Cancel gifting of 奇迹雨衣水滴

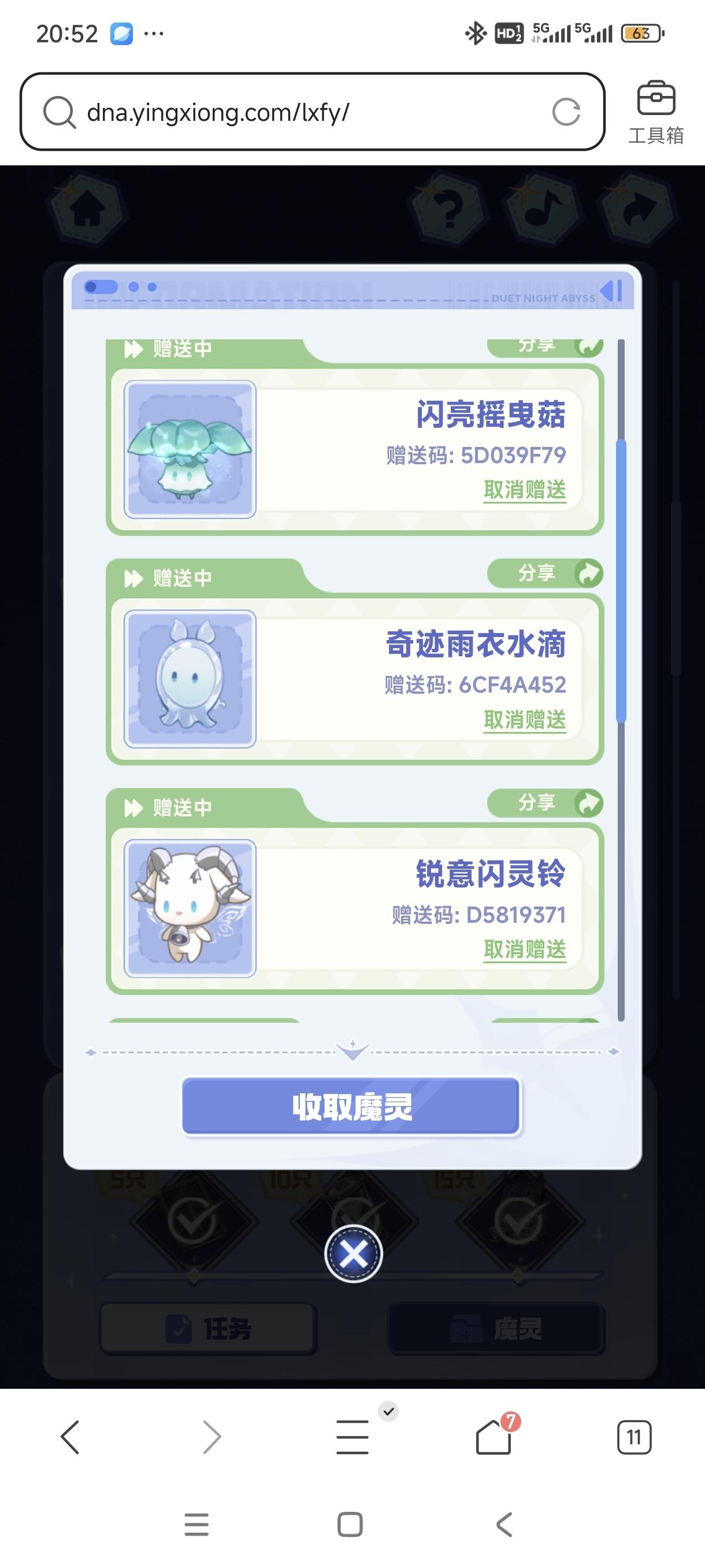pos(524,720)
